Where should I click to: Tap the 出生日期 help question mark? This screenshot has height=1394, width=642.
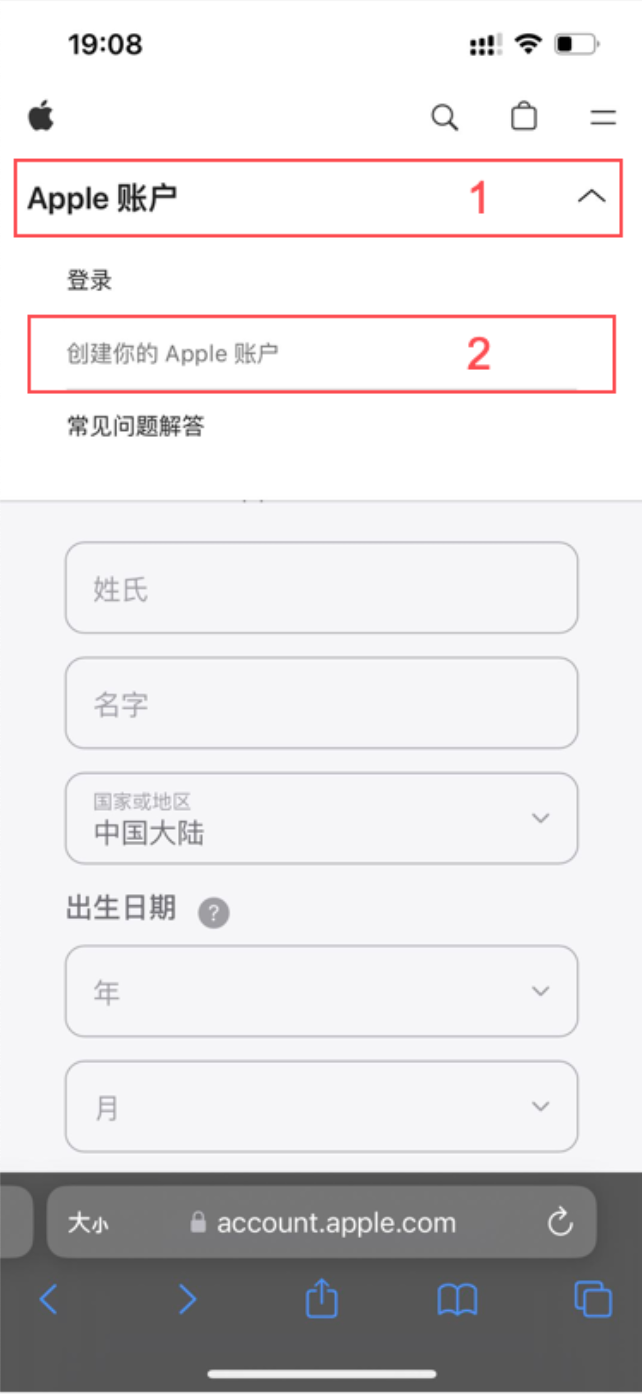(x=214, y=912)
